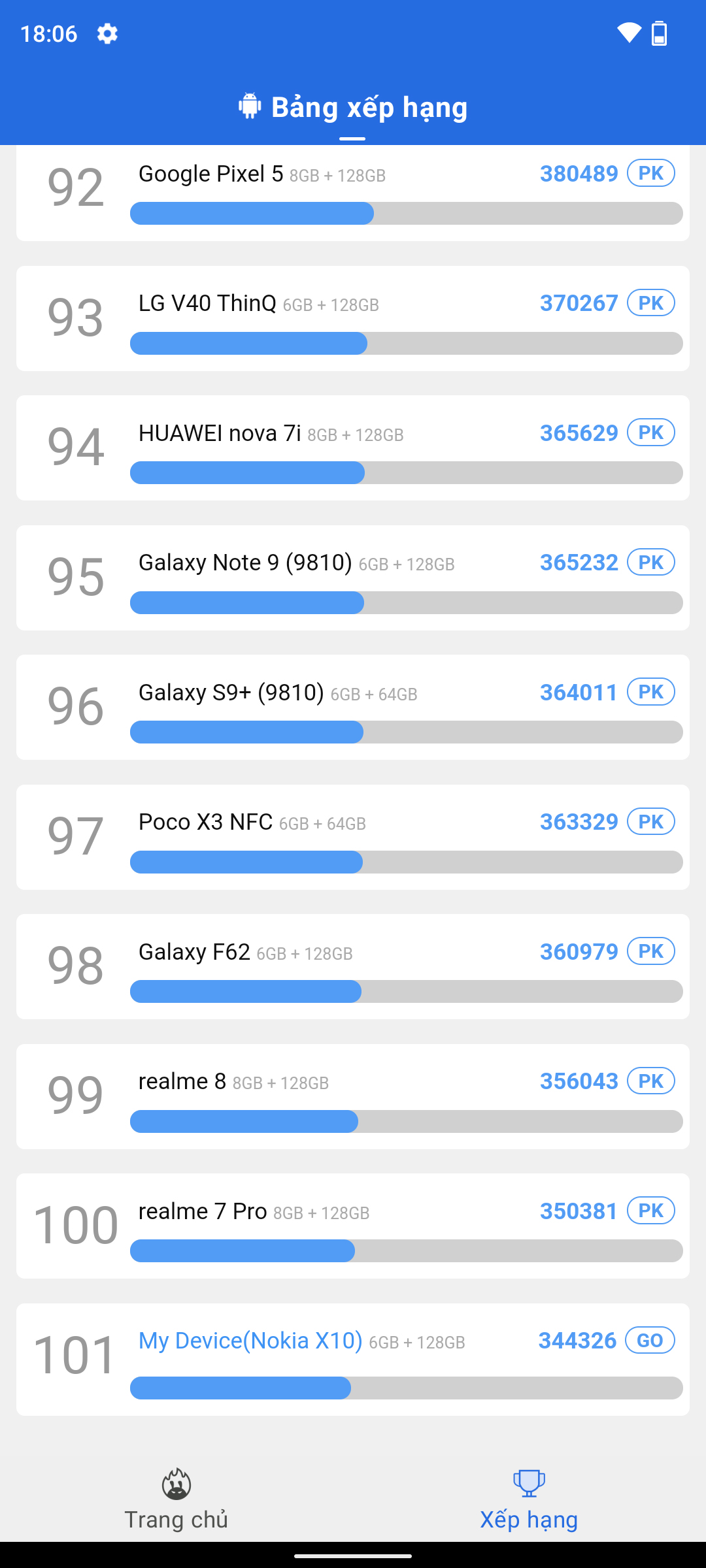Start PK against Poco X3 NFC

pos(650,821)
